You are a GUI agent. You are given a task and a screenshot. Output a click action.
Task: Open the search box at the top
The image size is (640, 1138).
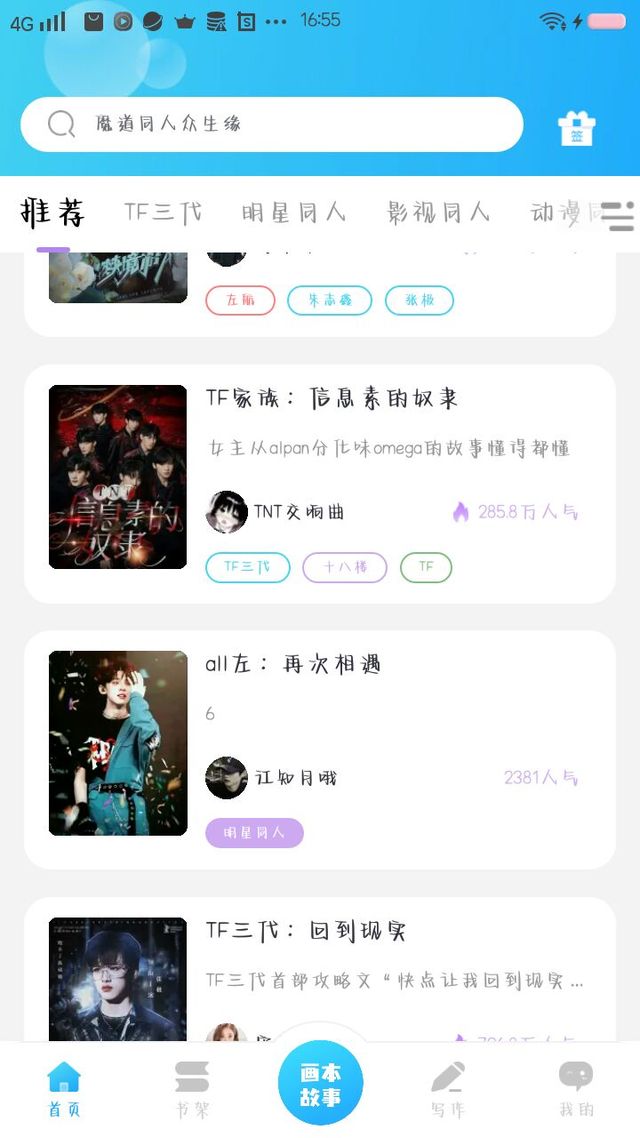tap(270, 124)
